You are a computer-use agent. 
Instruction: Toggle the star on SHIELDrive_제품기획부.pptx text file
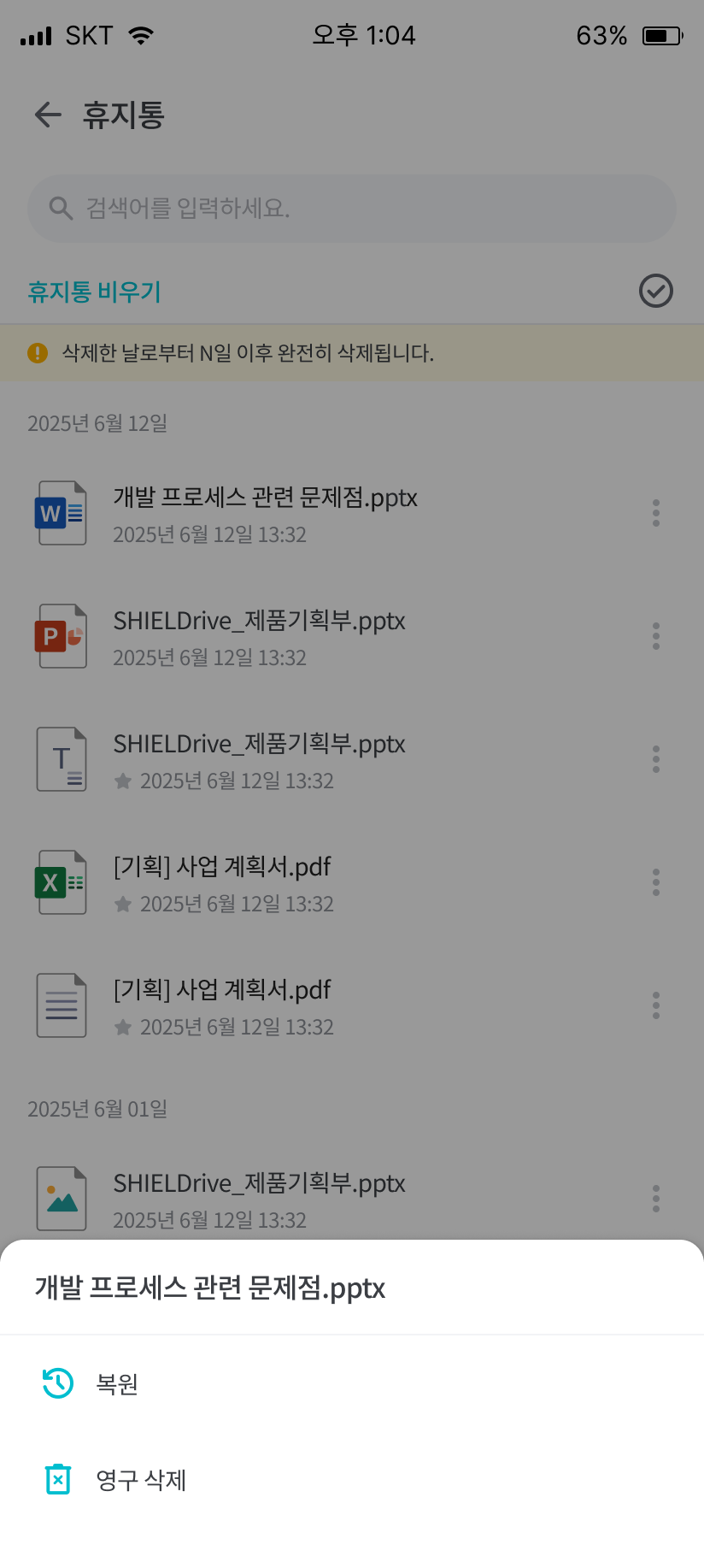(x=122, y=781)
